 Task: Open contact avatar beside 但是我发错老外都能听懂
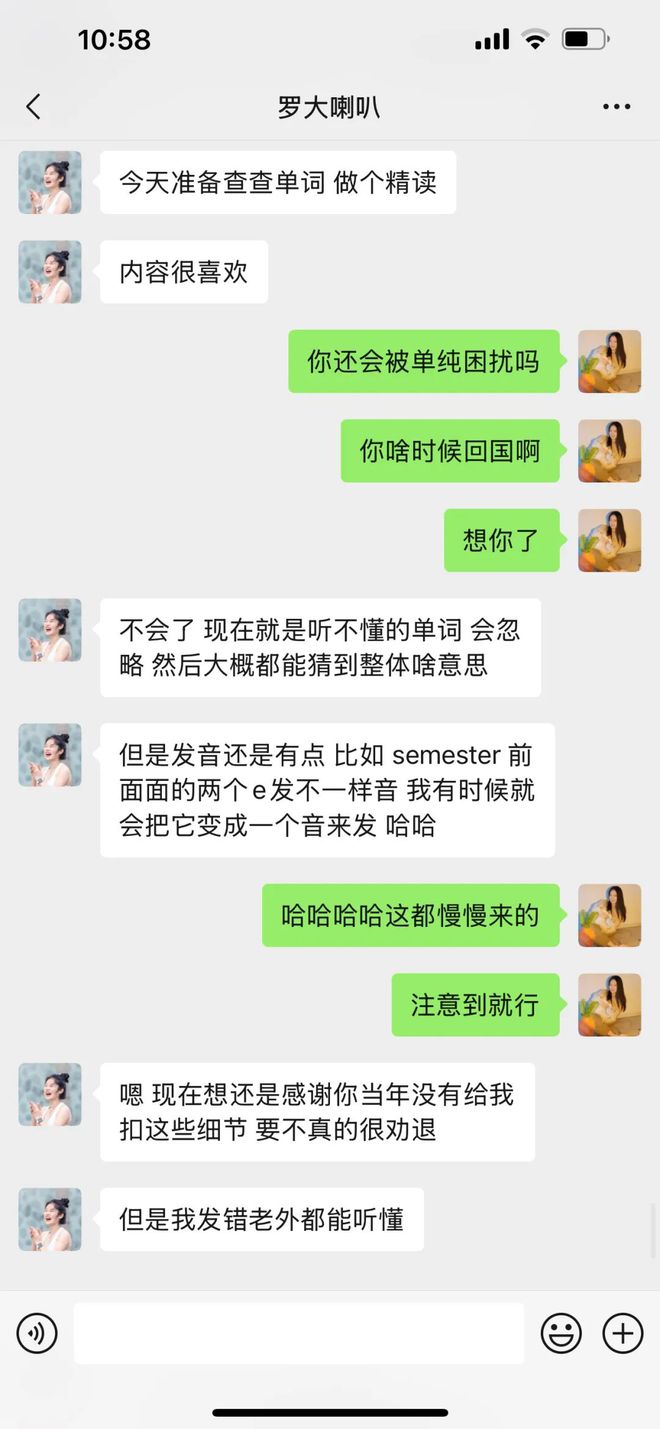pos(50,1219)
